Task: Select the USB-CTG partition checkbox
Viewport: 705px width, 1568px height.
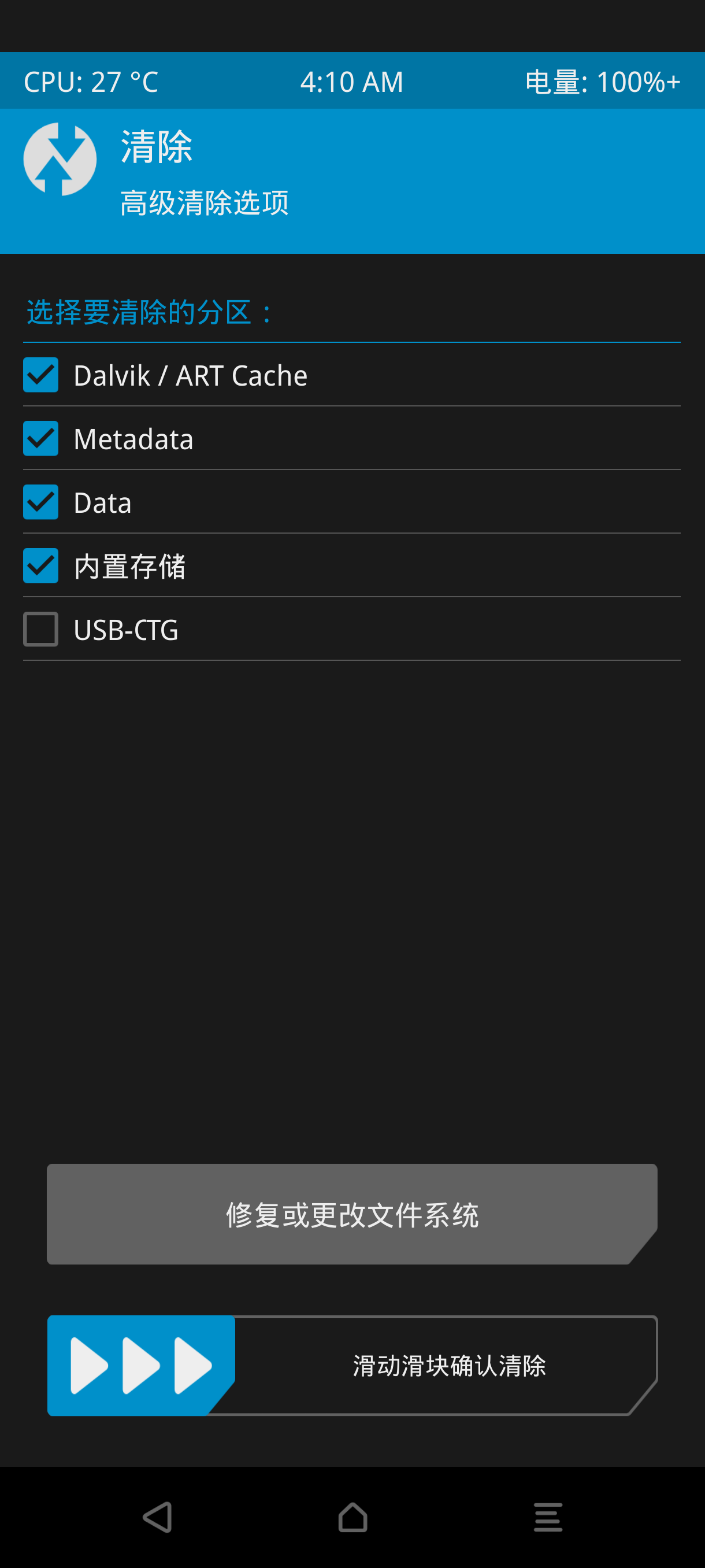Action: point(41,629)
